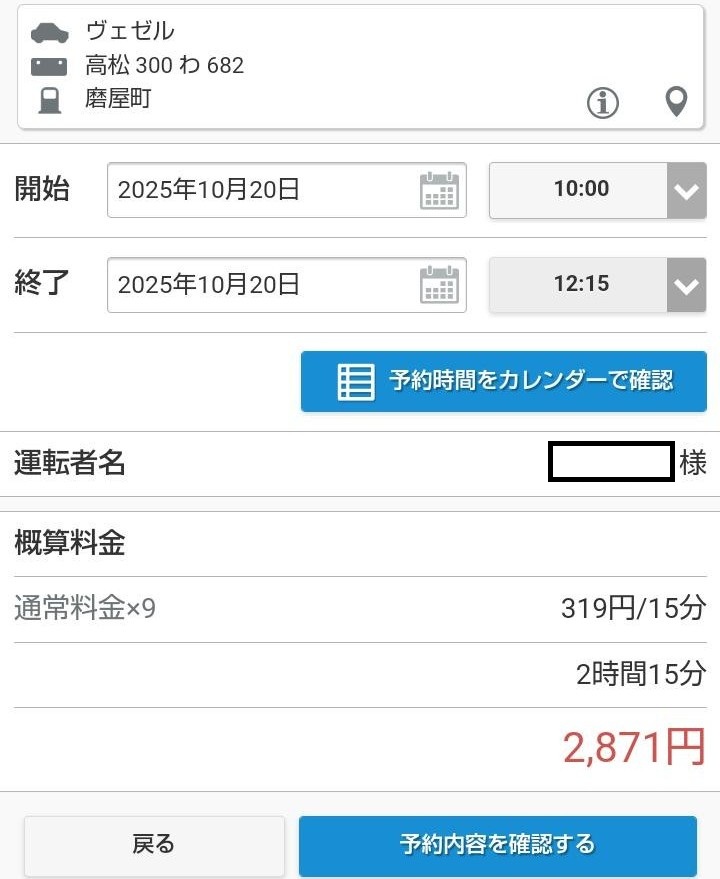Tap 予約時間をカレンダーで確認 button
Image resolution: width=720 pixels, height=879 pixels.
pos(503,381)
